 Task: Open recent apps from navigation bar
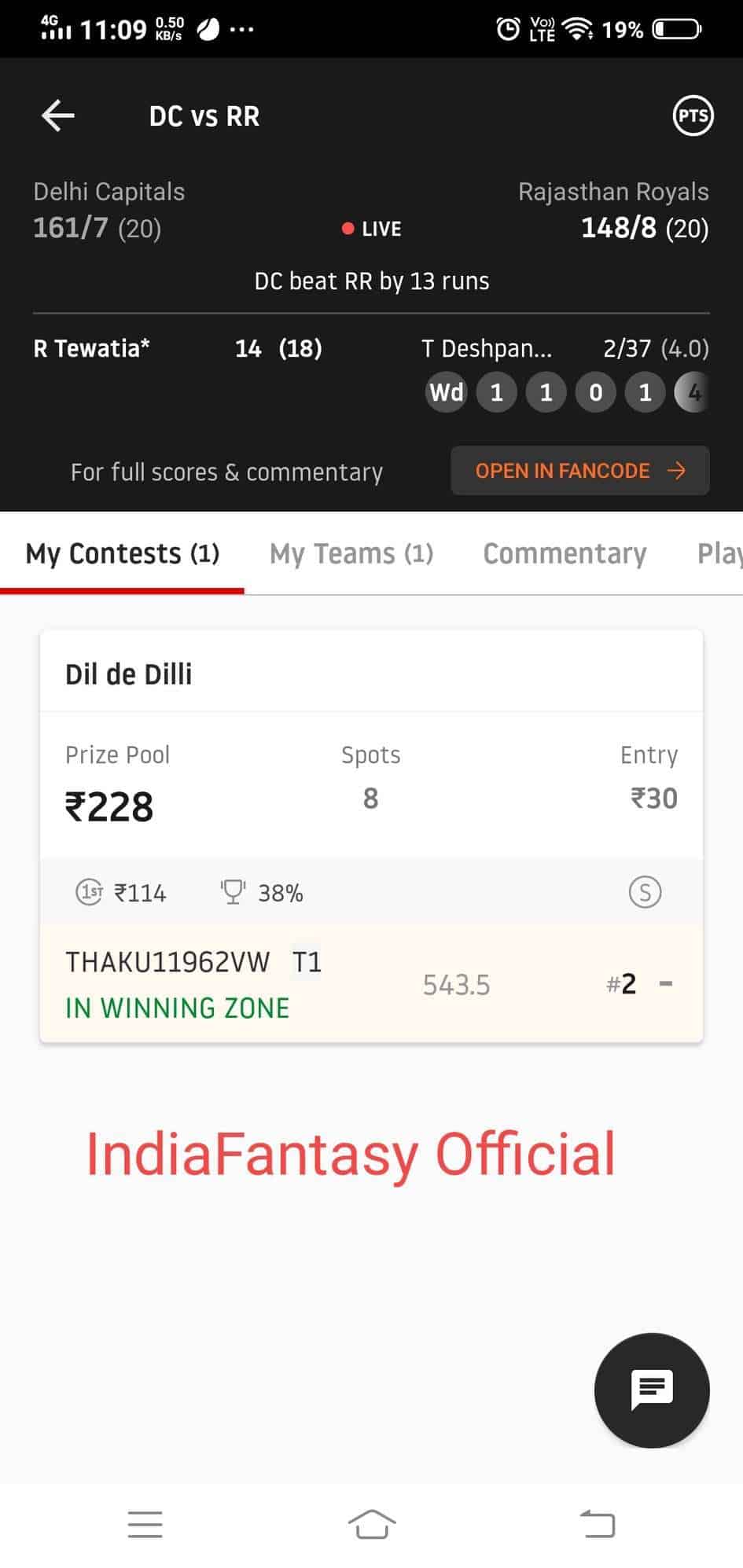tap(145, 1524)
